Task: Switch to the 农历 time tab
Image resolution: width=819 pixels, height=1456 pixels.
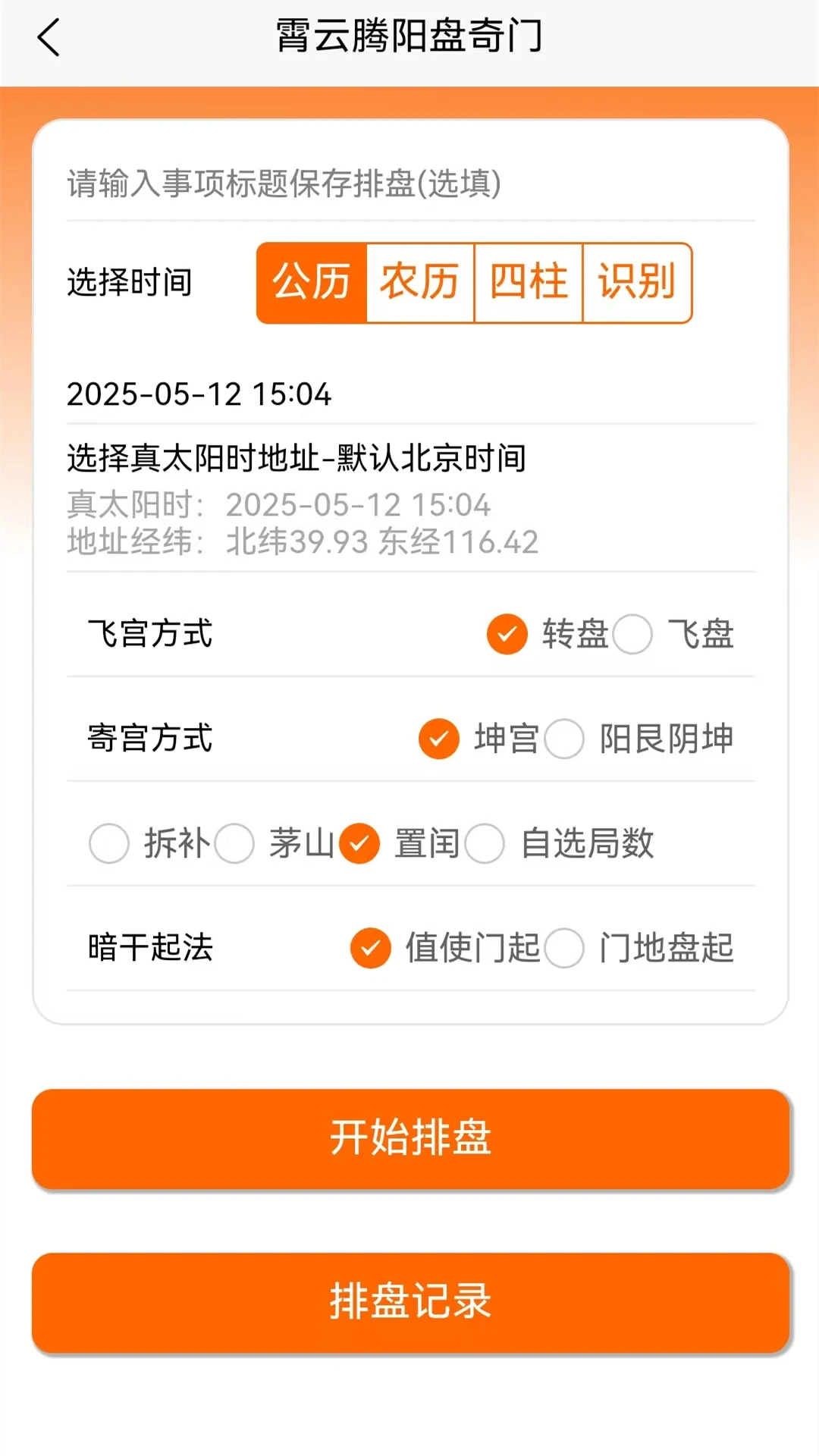Action: point(419,282)
